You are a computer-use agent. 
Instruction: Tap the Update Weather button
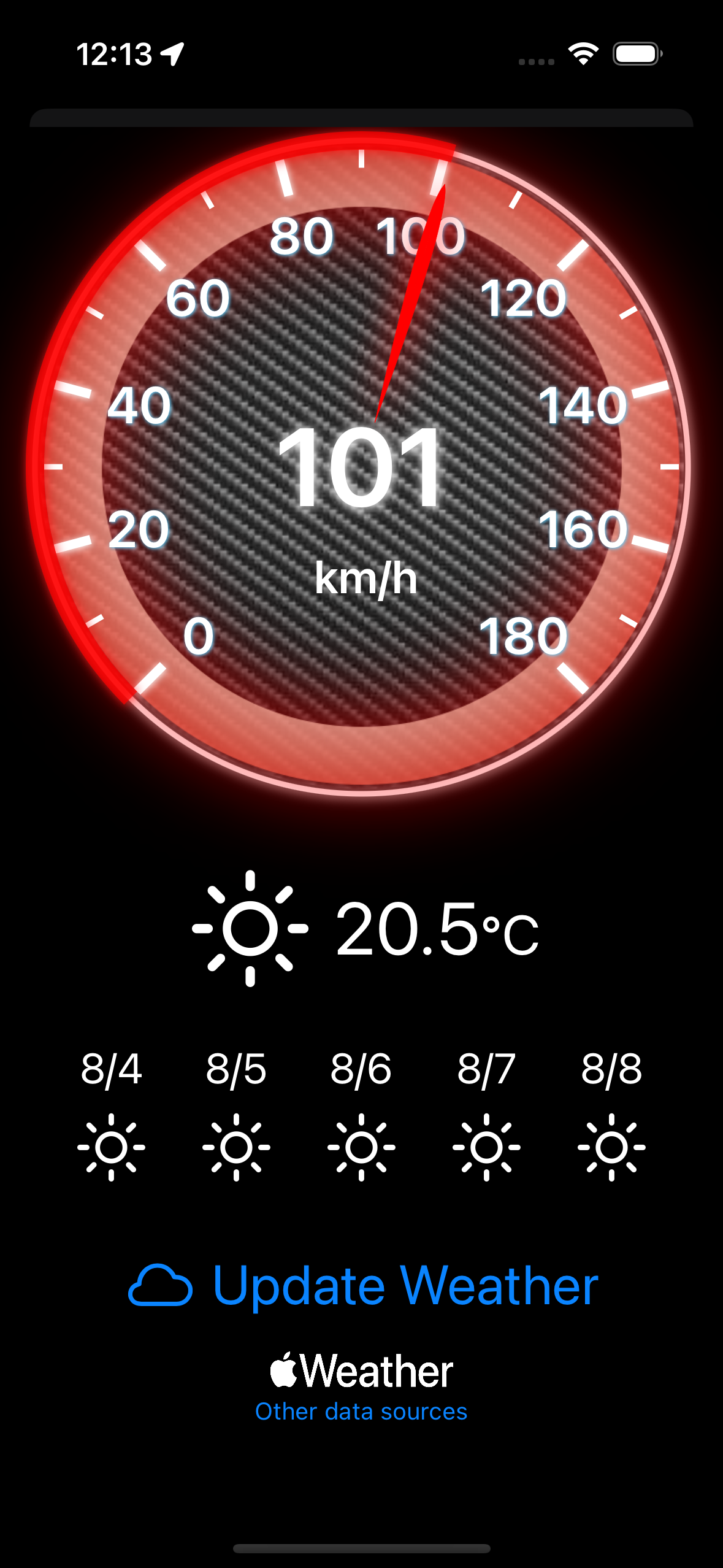363,1285
